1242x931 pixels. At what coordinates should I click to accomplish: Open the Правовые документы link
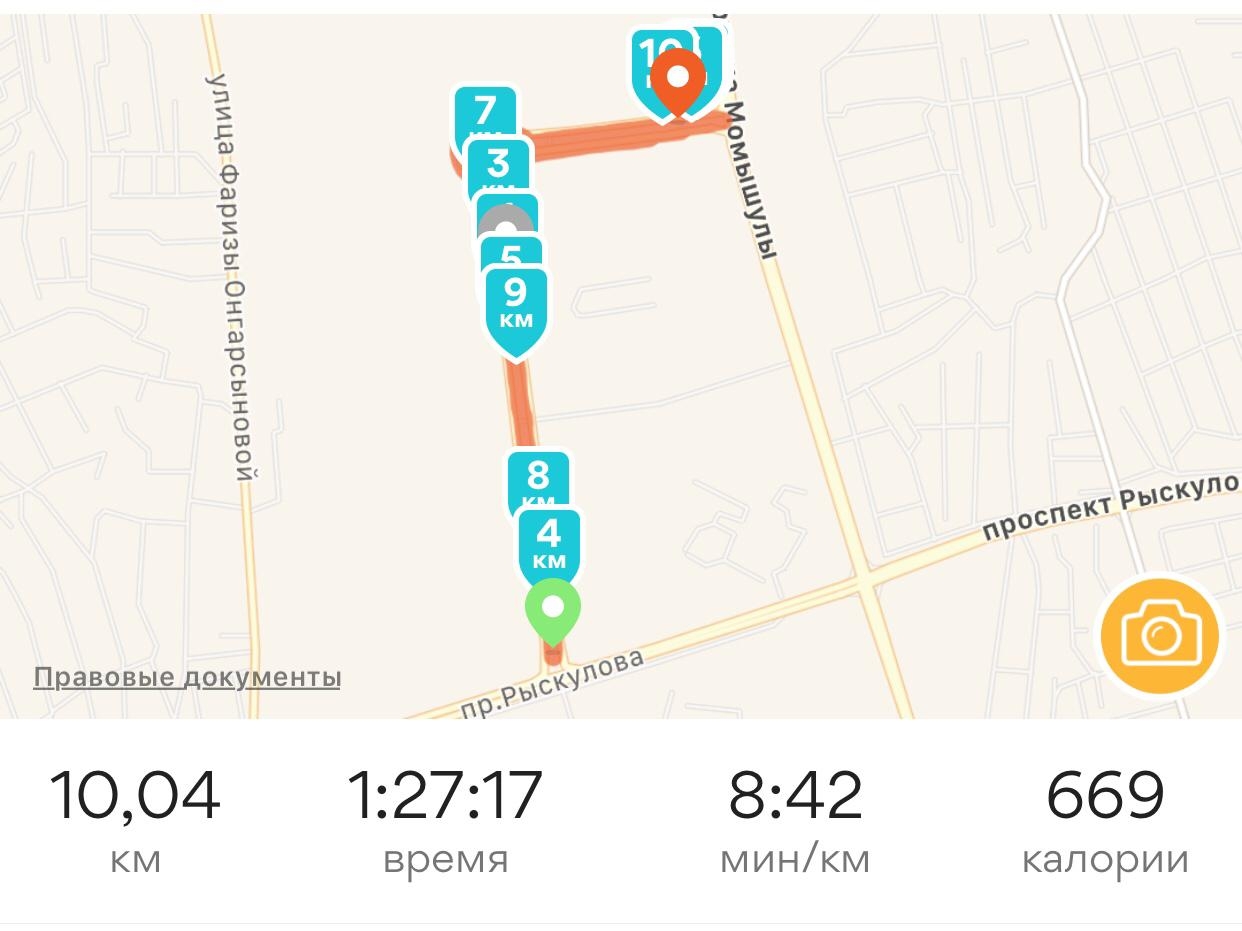[187, 678]
